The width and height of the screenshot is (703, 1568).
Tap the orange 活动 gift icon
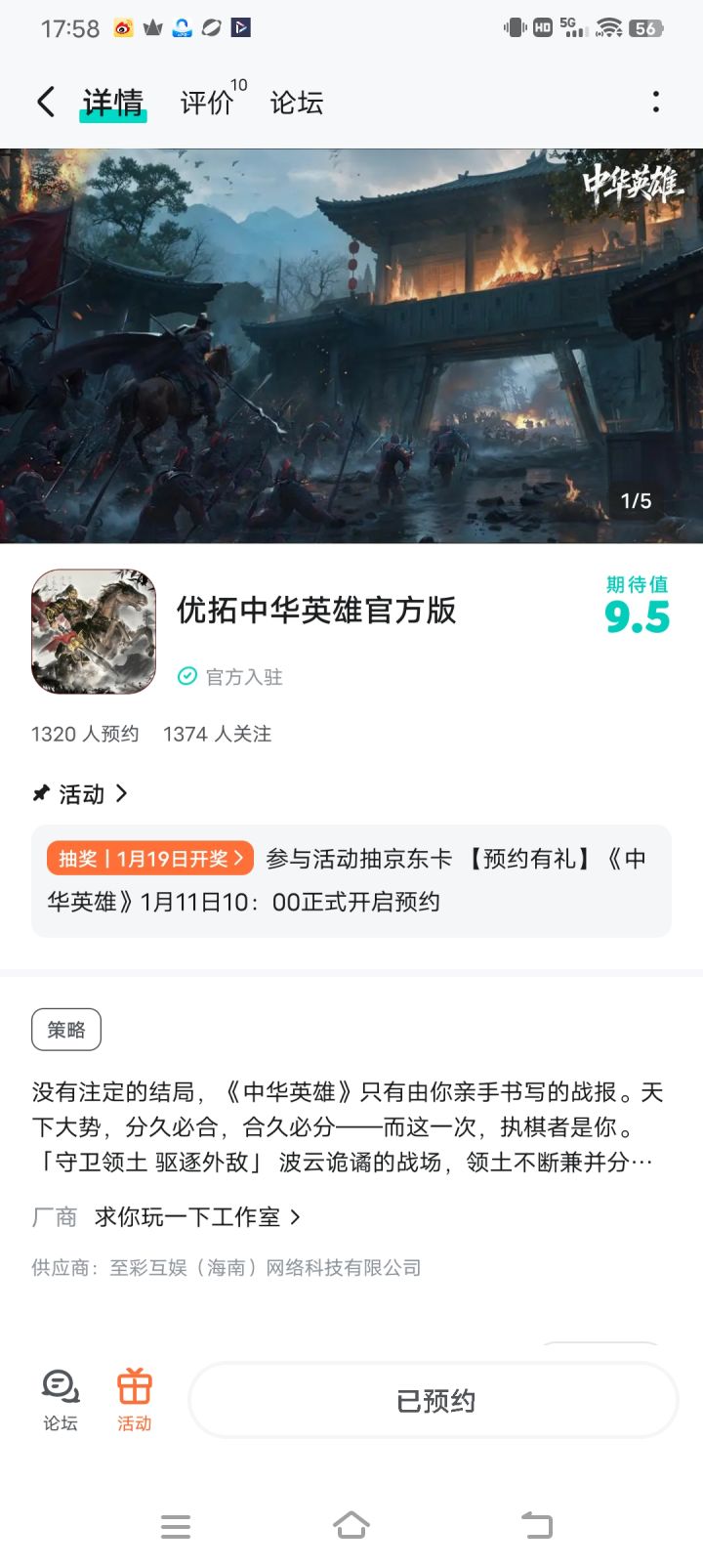tap(134, 1399)
